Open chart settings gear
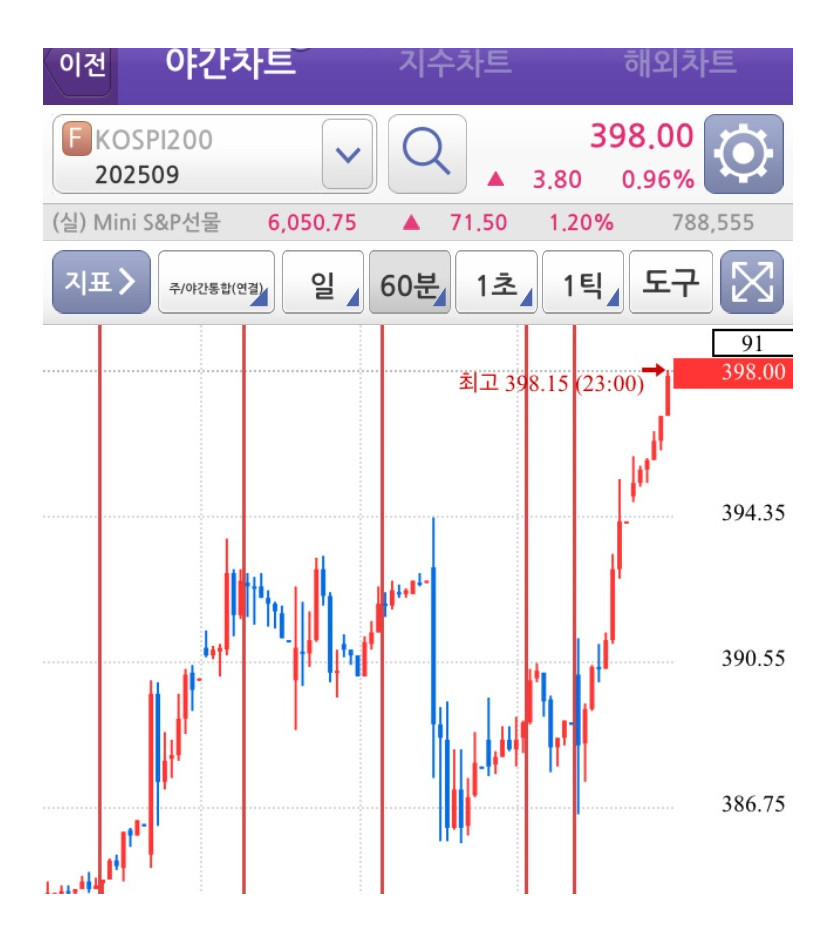Viewport: 835px width, 942px height. point(744,154)
